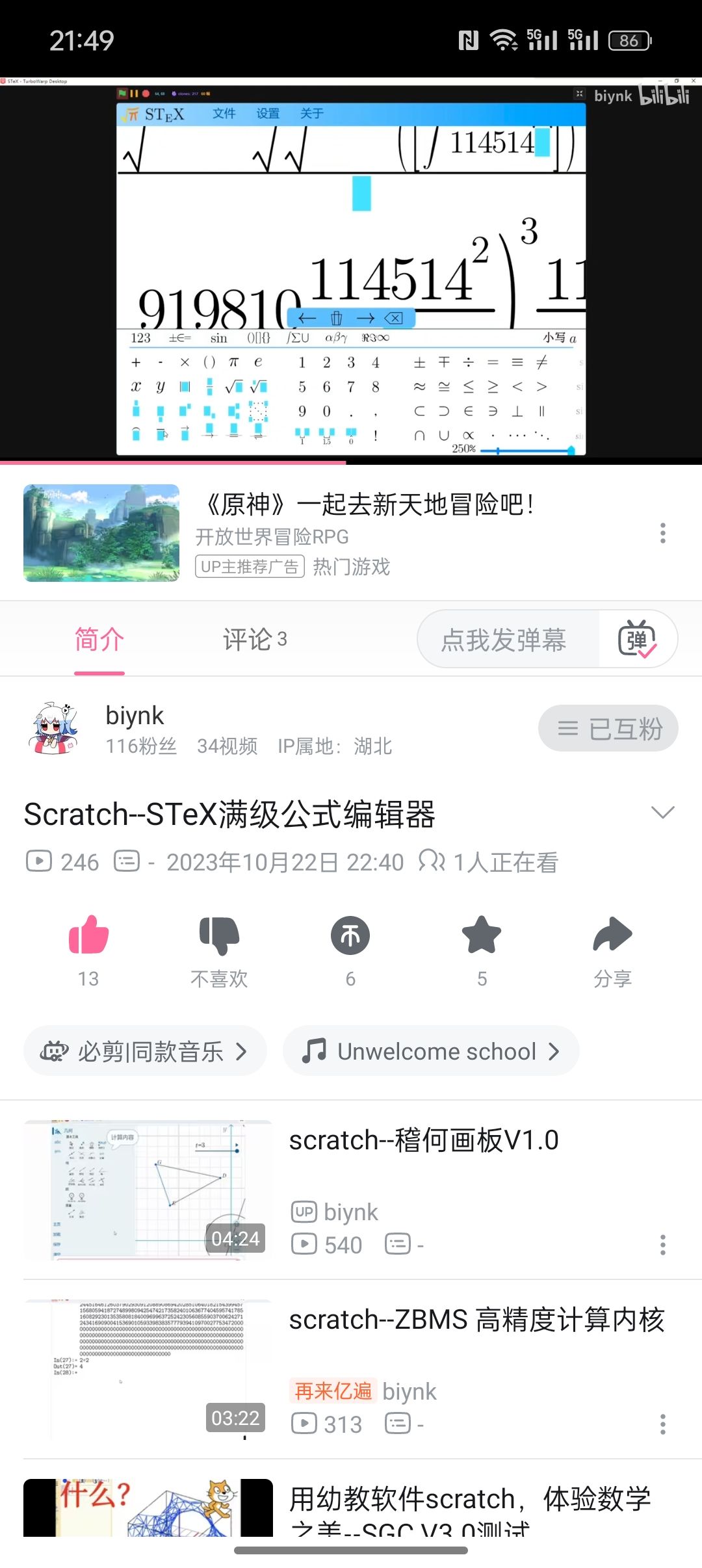The width and height of the screenshot is (702, 1568).
Task: Share the video via 分享
Action: (x=612, y=936)
